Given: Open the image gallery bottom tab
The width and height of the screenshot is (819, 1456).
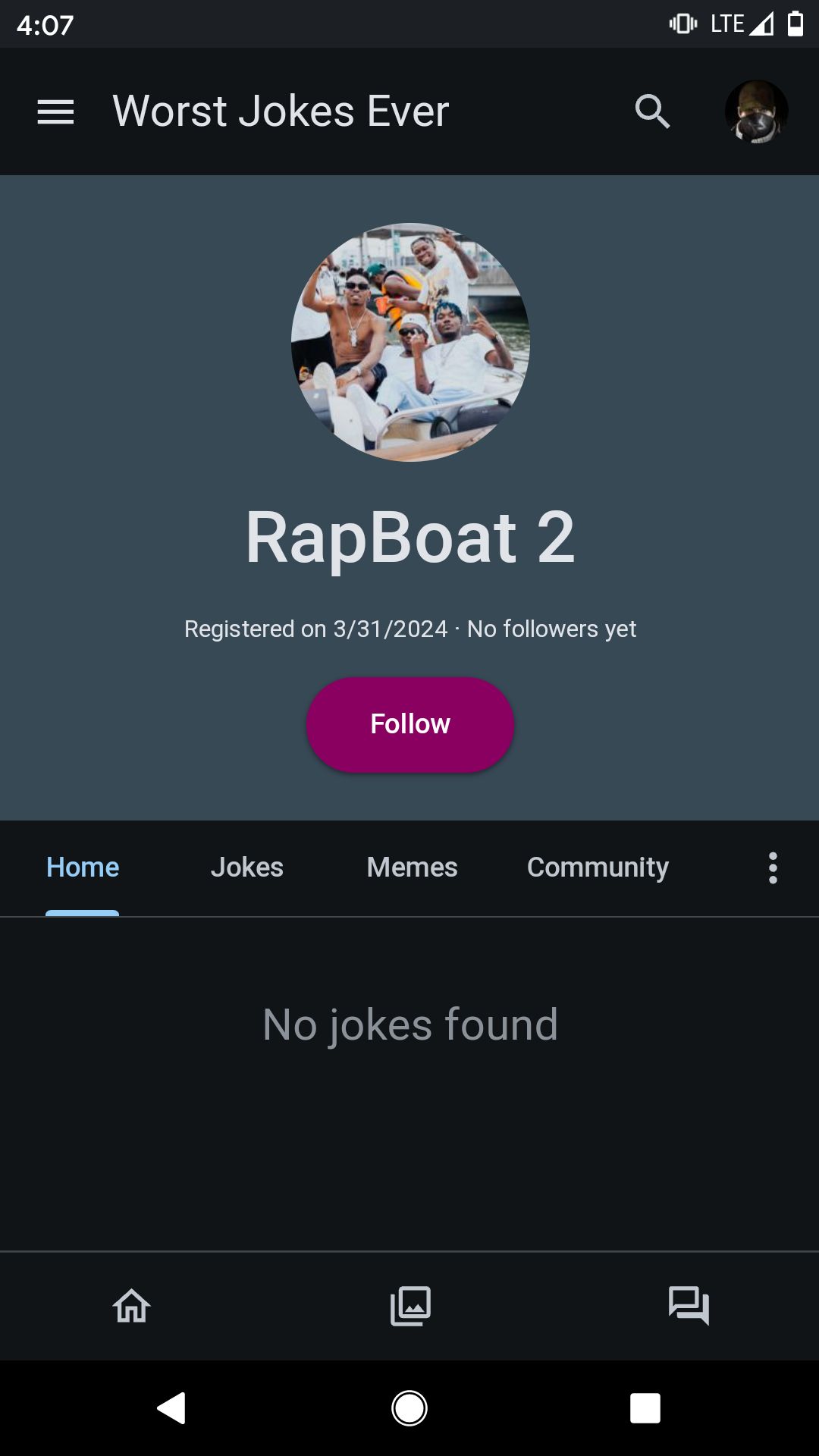Looking at the screenshot, I should [x=410, y=1306].
